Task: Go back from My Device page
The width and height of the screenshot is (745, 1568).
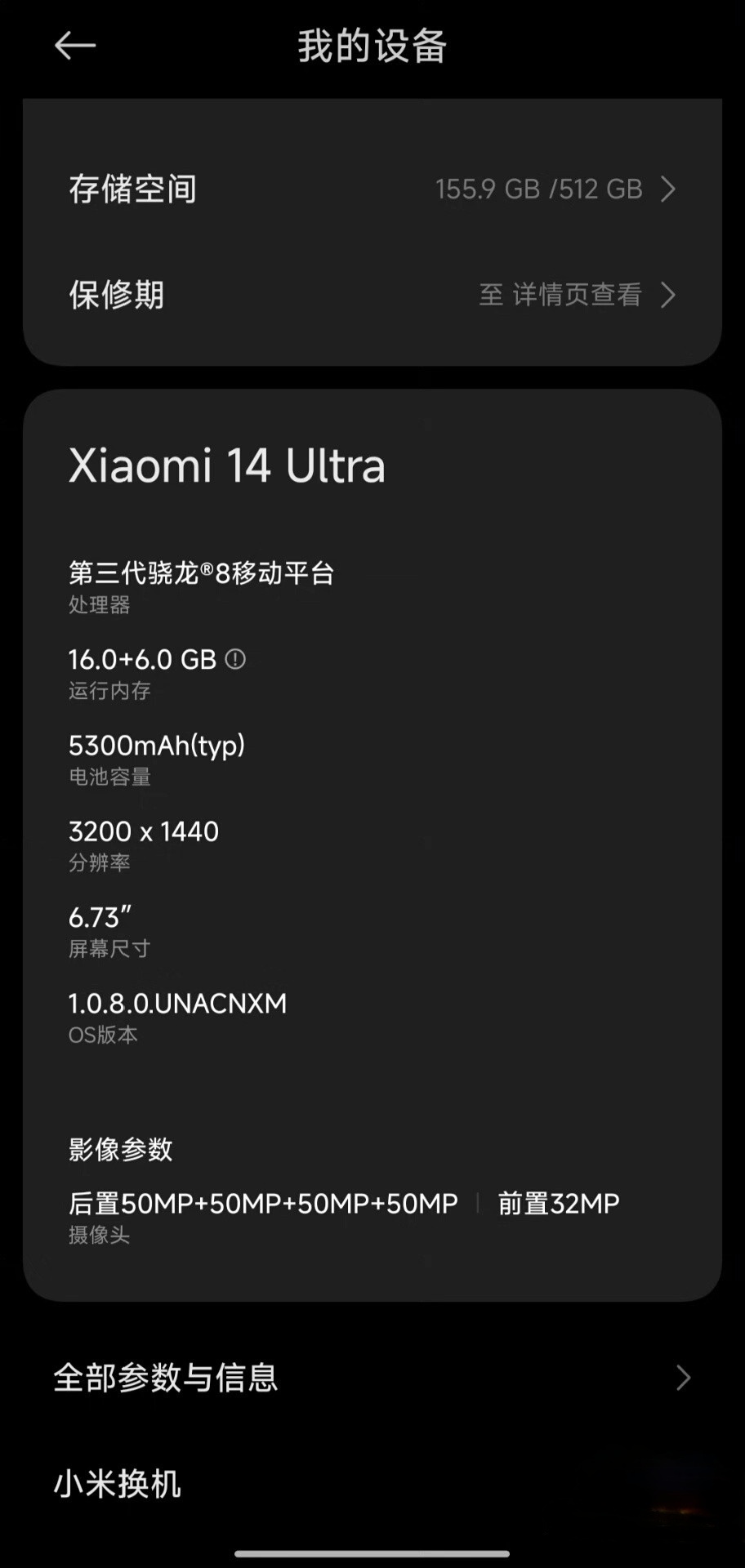Action: [x=75, y=46]
